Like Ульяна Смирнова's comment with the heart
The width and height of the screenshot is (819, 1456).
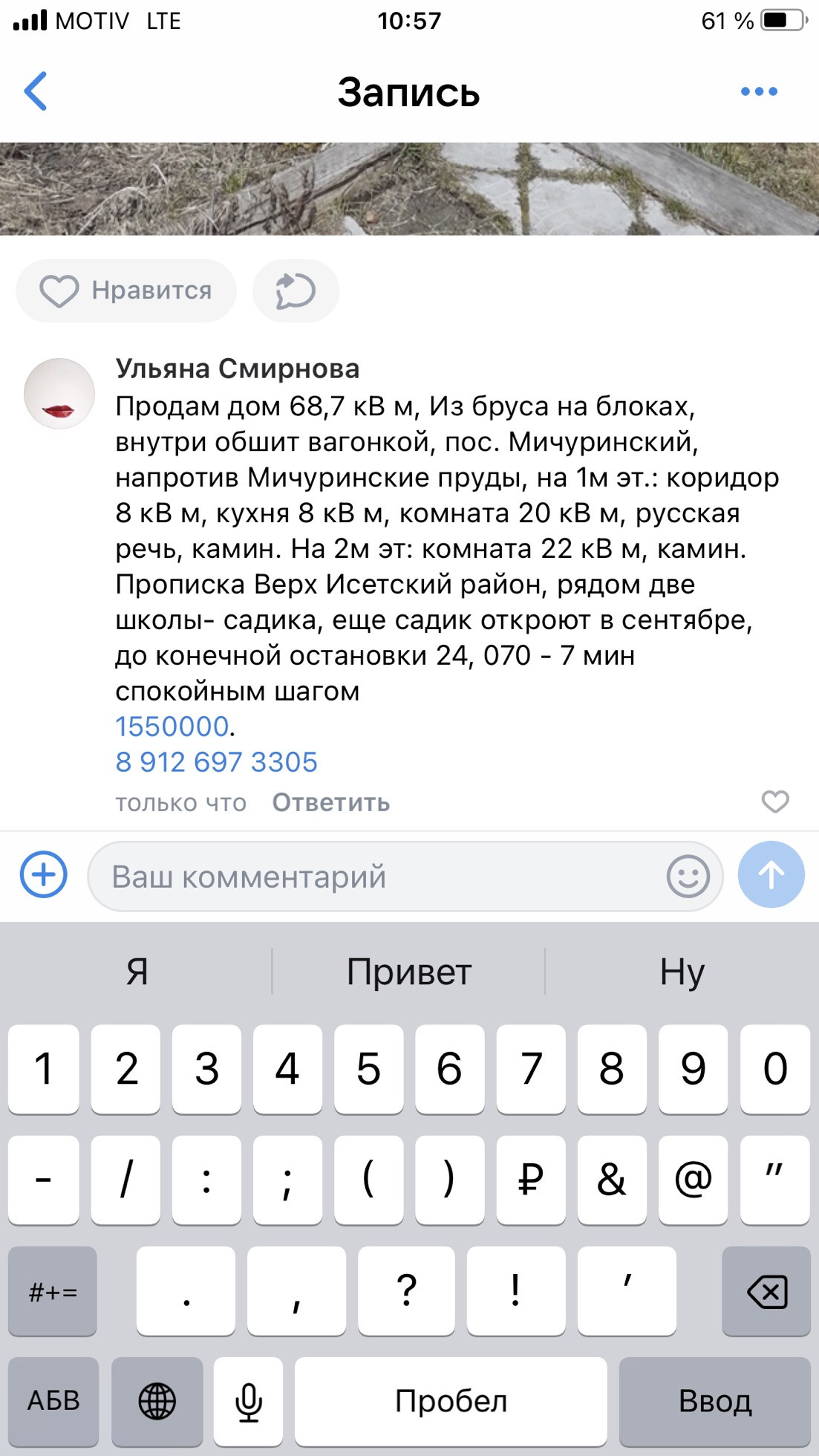[x=775, y=802]
